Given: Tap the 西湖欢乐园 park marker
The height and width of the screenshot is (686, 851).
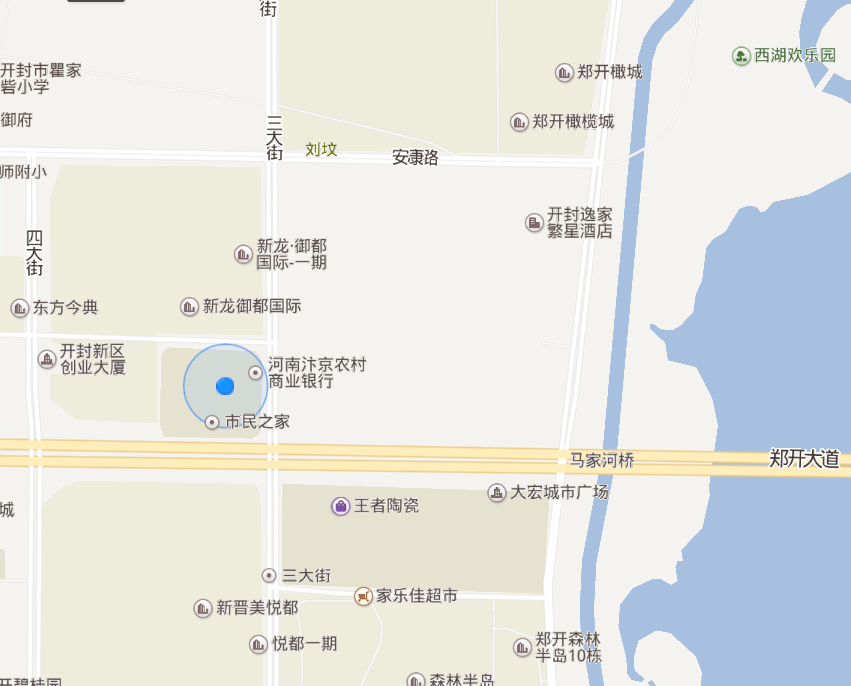Looking at the screenshot, I should [x=741, y=55].
